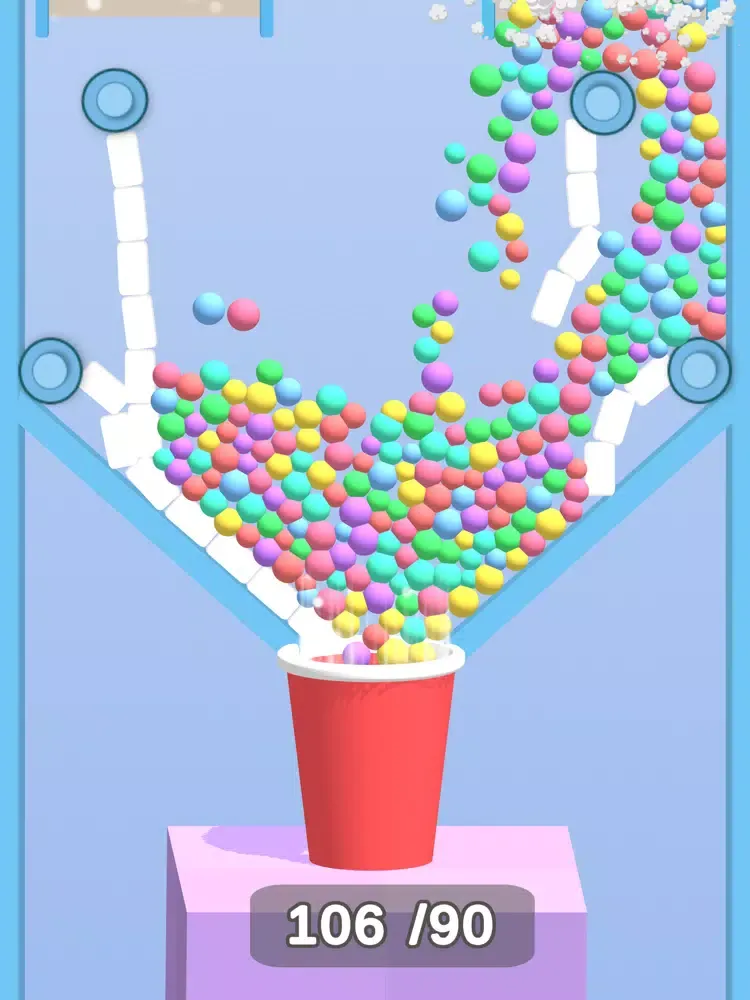Tap the peg where the left rope ends

(x=51, y=370)
